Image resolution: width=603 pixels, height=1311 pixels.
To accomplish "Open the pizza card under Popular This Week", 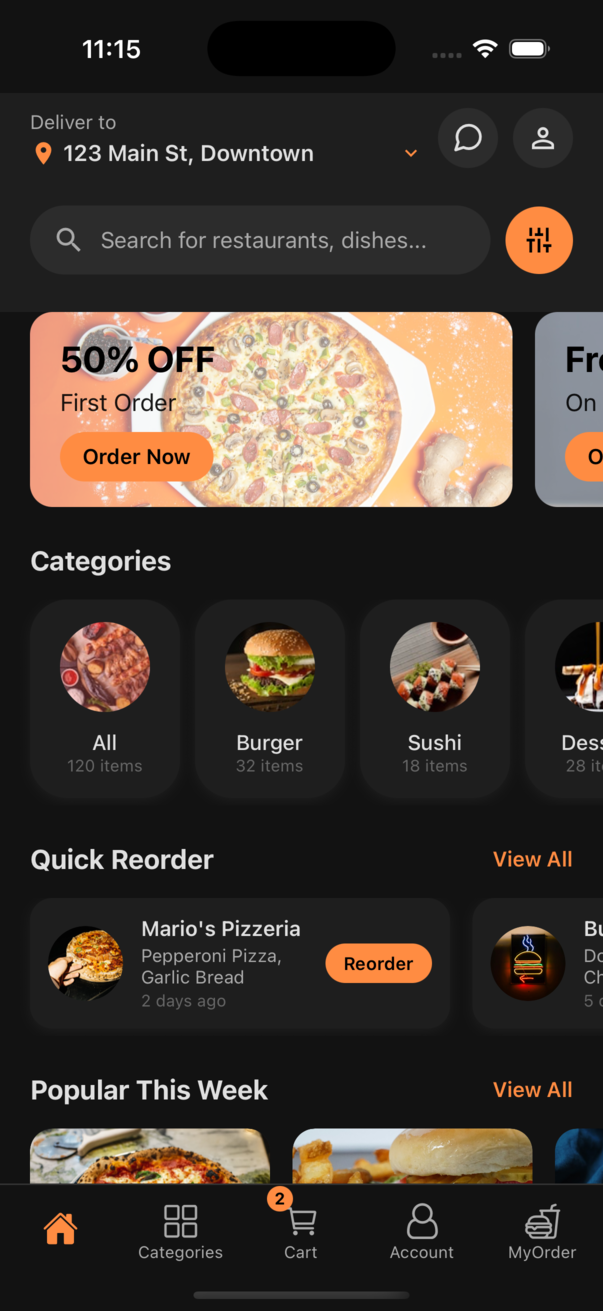I will pyautogui.click(x=150, y=1156).
